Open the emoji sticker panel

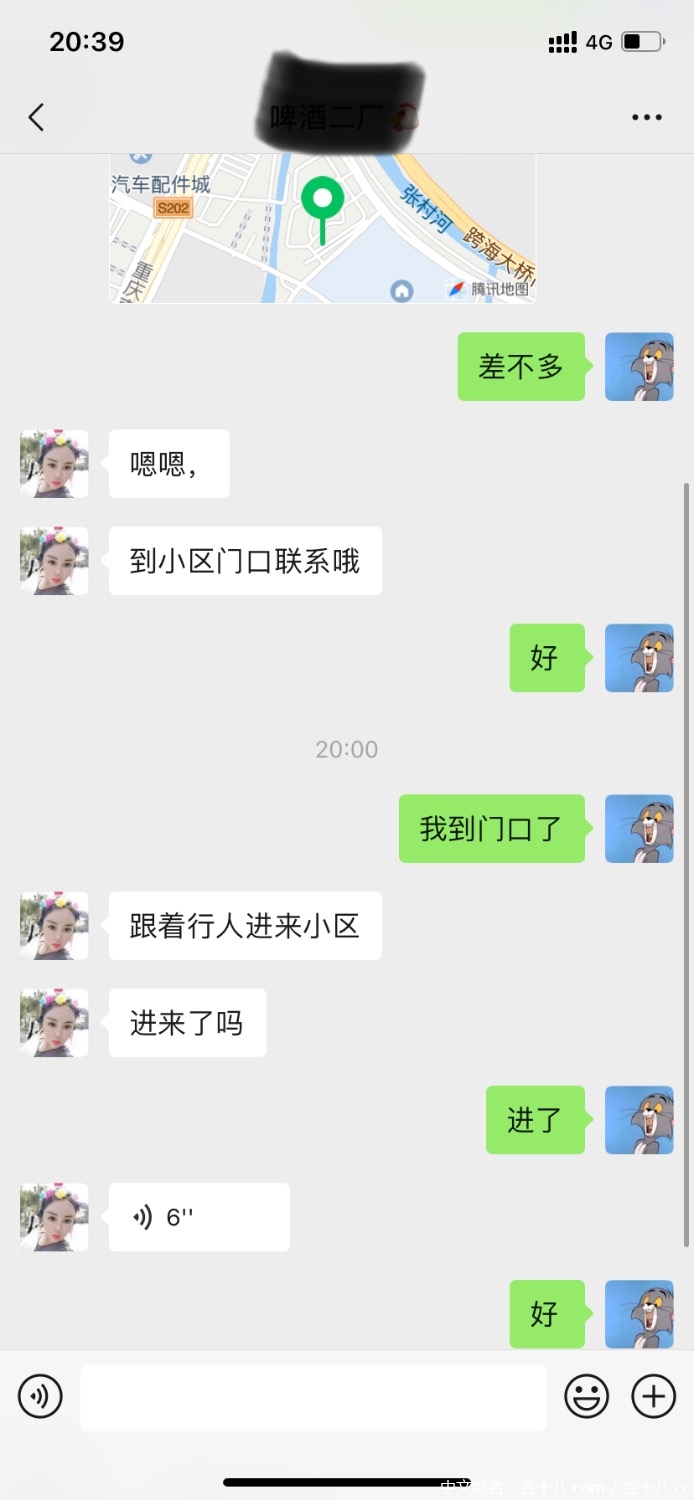pyautogui.click(x=586, y=1396)
